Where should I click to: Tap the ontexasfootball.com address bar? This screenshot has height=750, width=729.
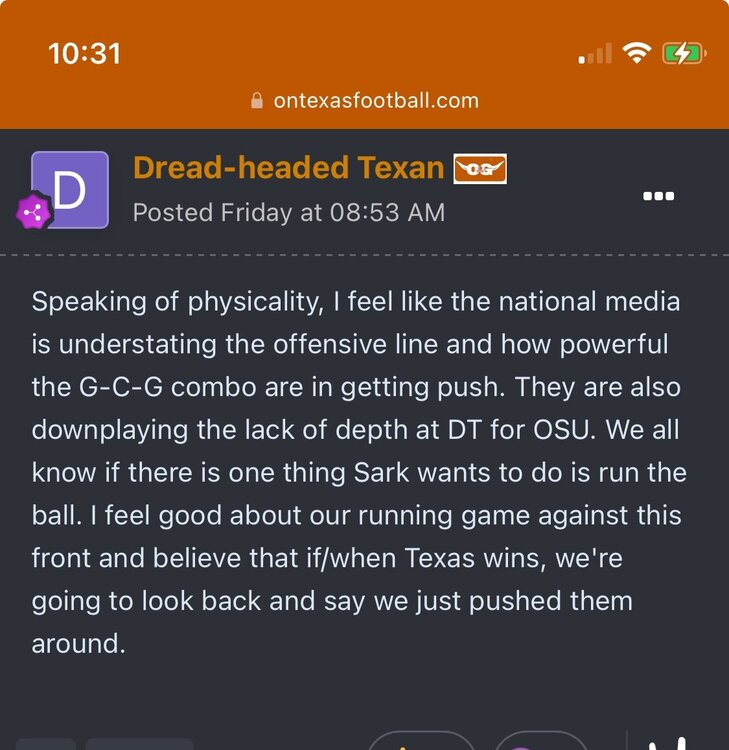click(x=364, y=100)
